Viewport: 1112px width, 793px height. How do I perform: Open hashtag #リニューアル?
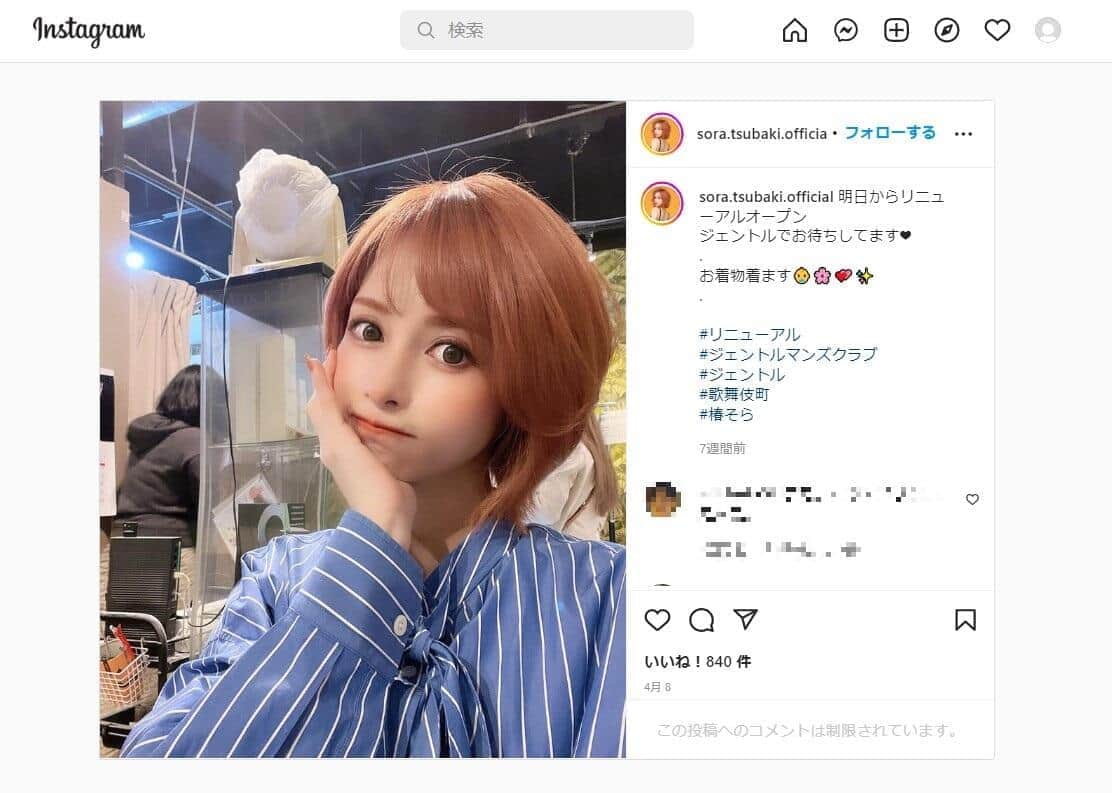click(749, 334)
